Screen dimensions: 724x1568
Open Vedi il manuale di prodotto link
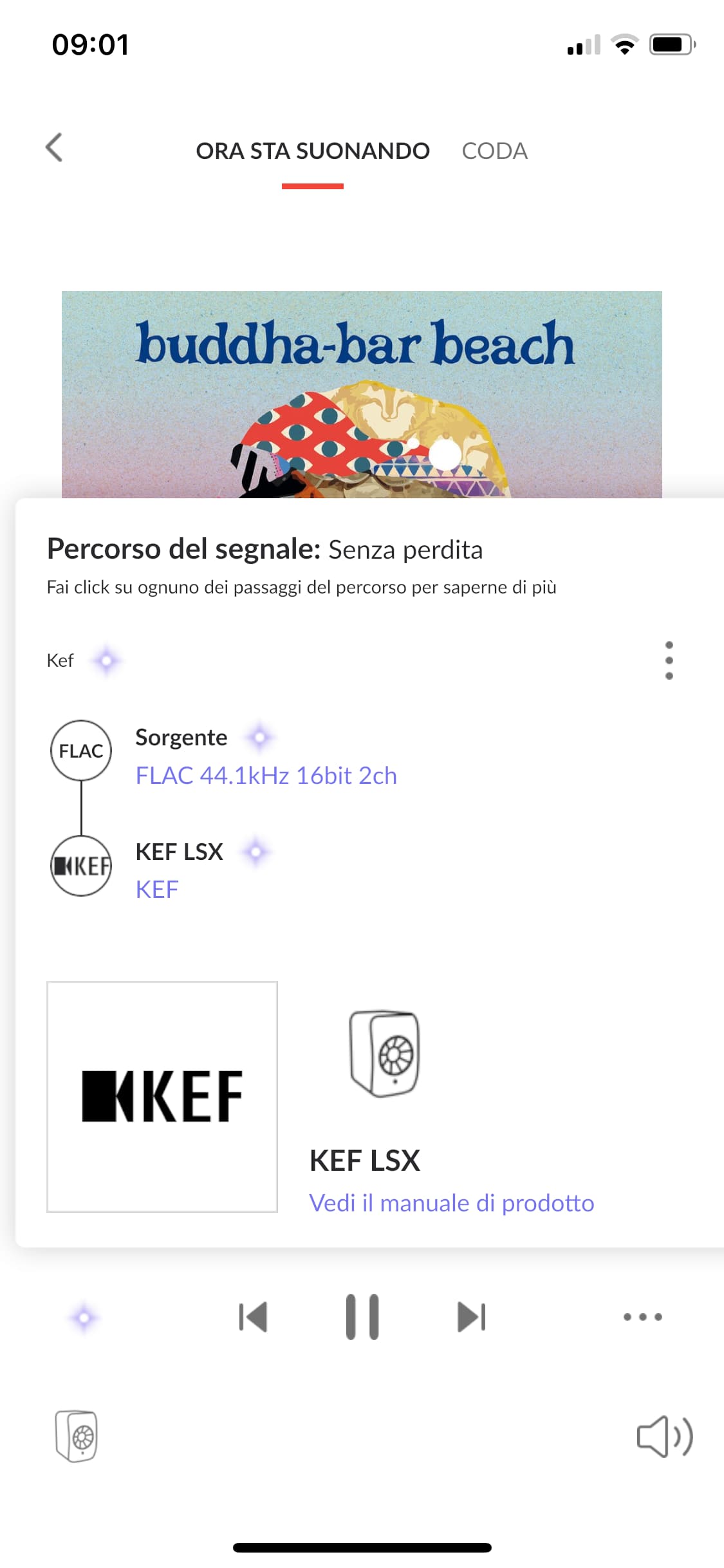[452, 1202]
